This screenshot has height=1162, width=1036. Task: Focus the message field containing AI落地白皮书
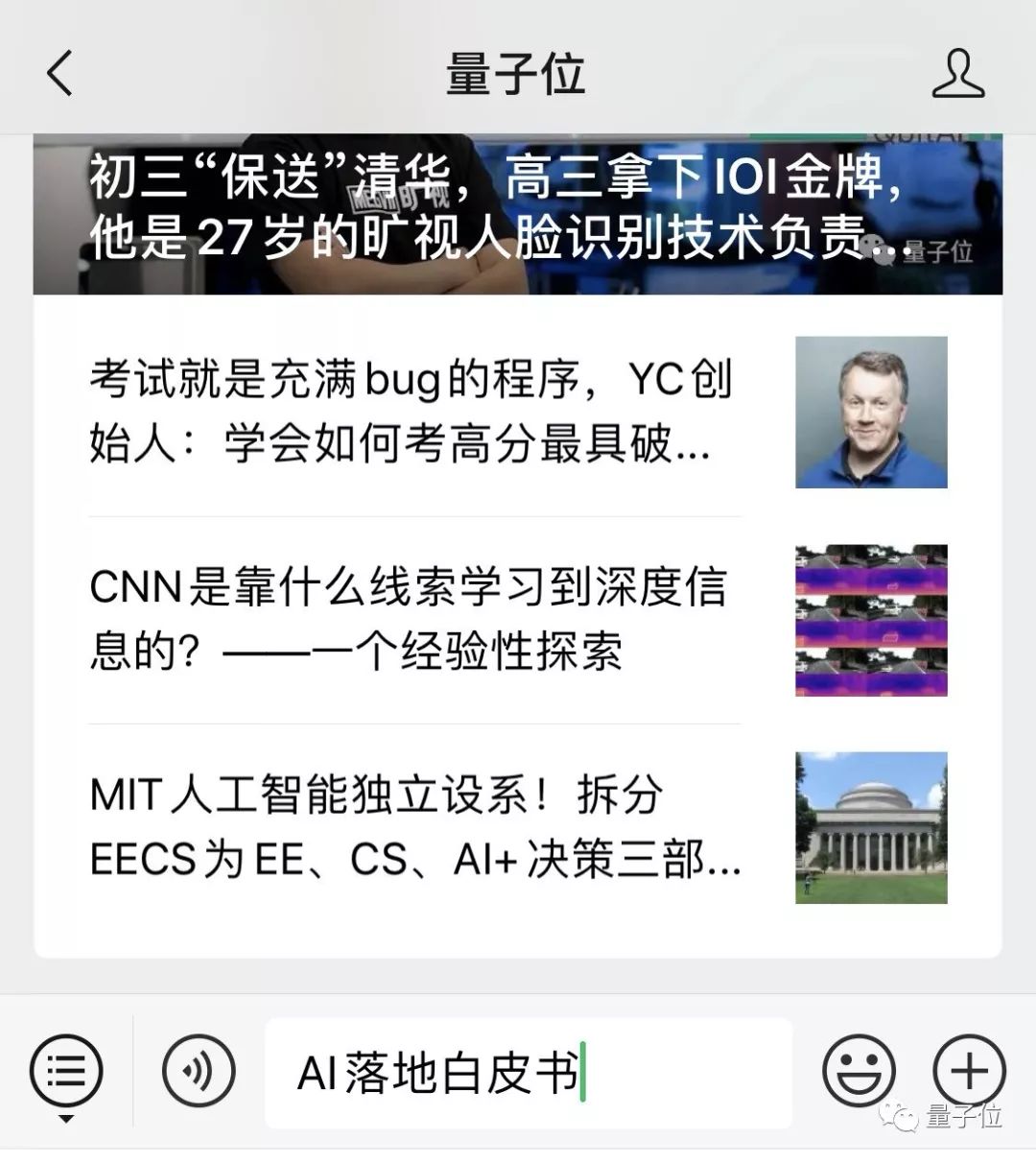click(x=528, y=1073)
